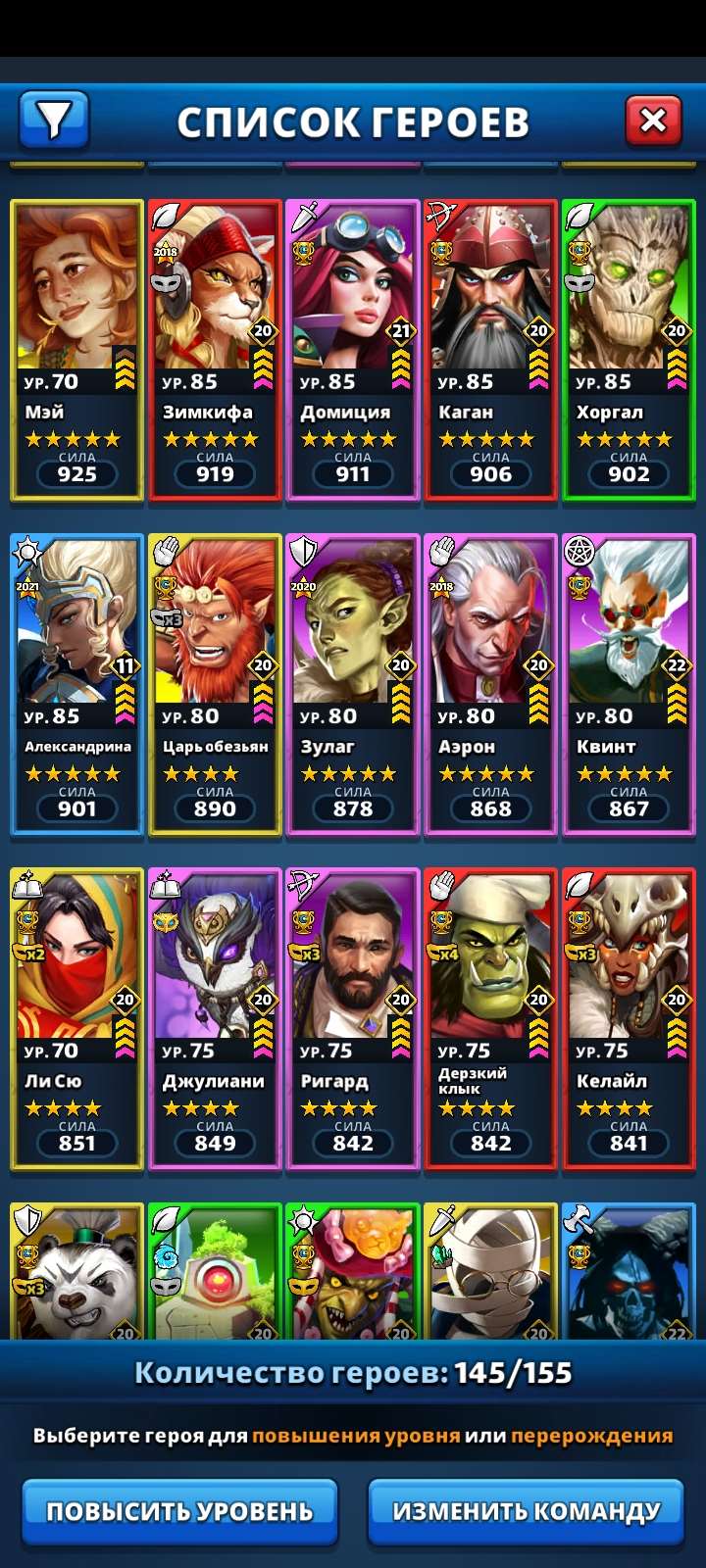The width and height of the screenshot is (706, 1568).
Task: Choose the Квинт hero card
Action: [629, 684]
